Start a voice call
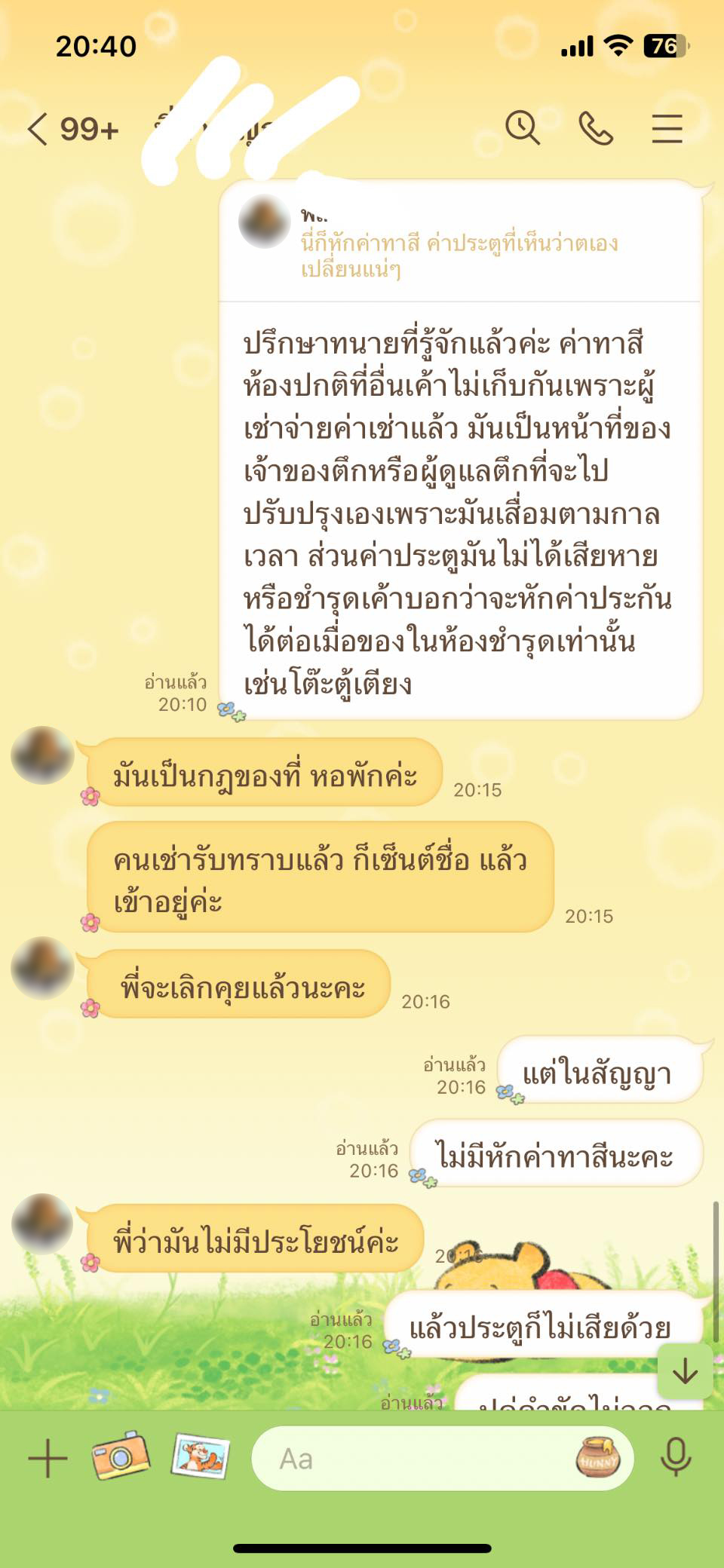 coord(595,127)
